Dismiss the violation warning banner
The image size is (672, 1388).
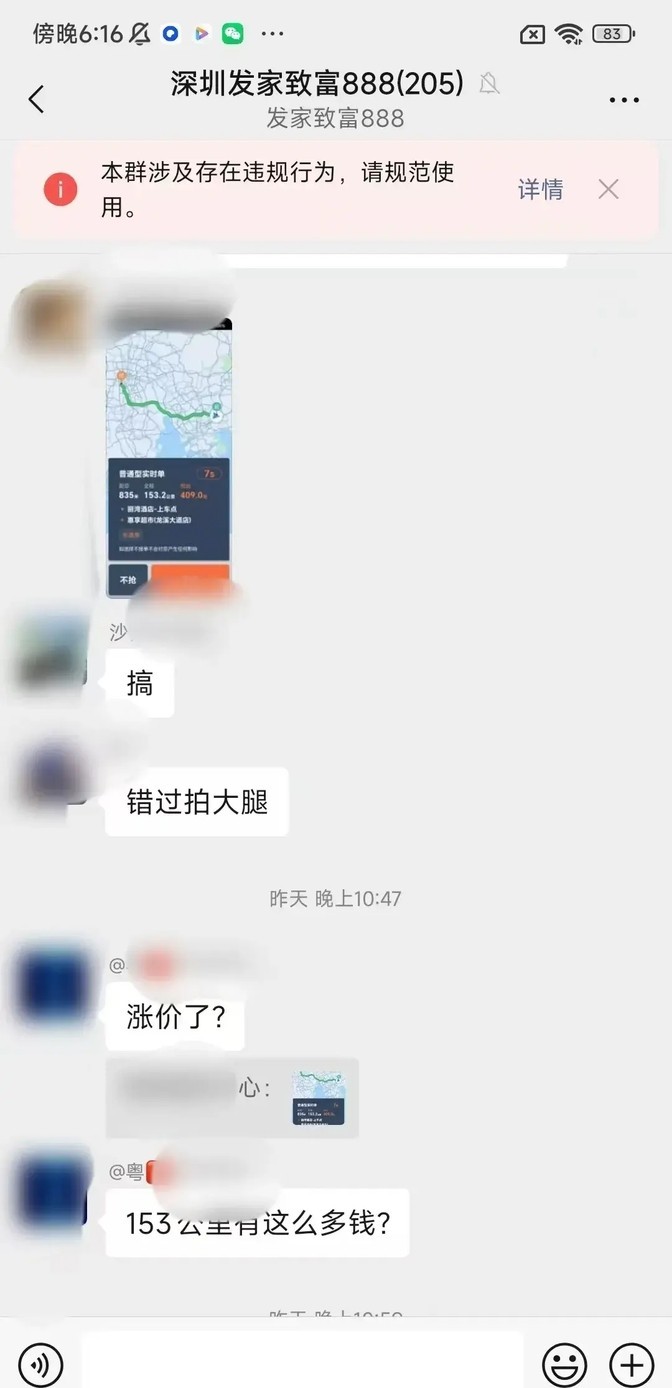pos(608,189)
